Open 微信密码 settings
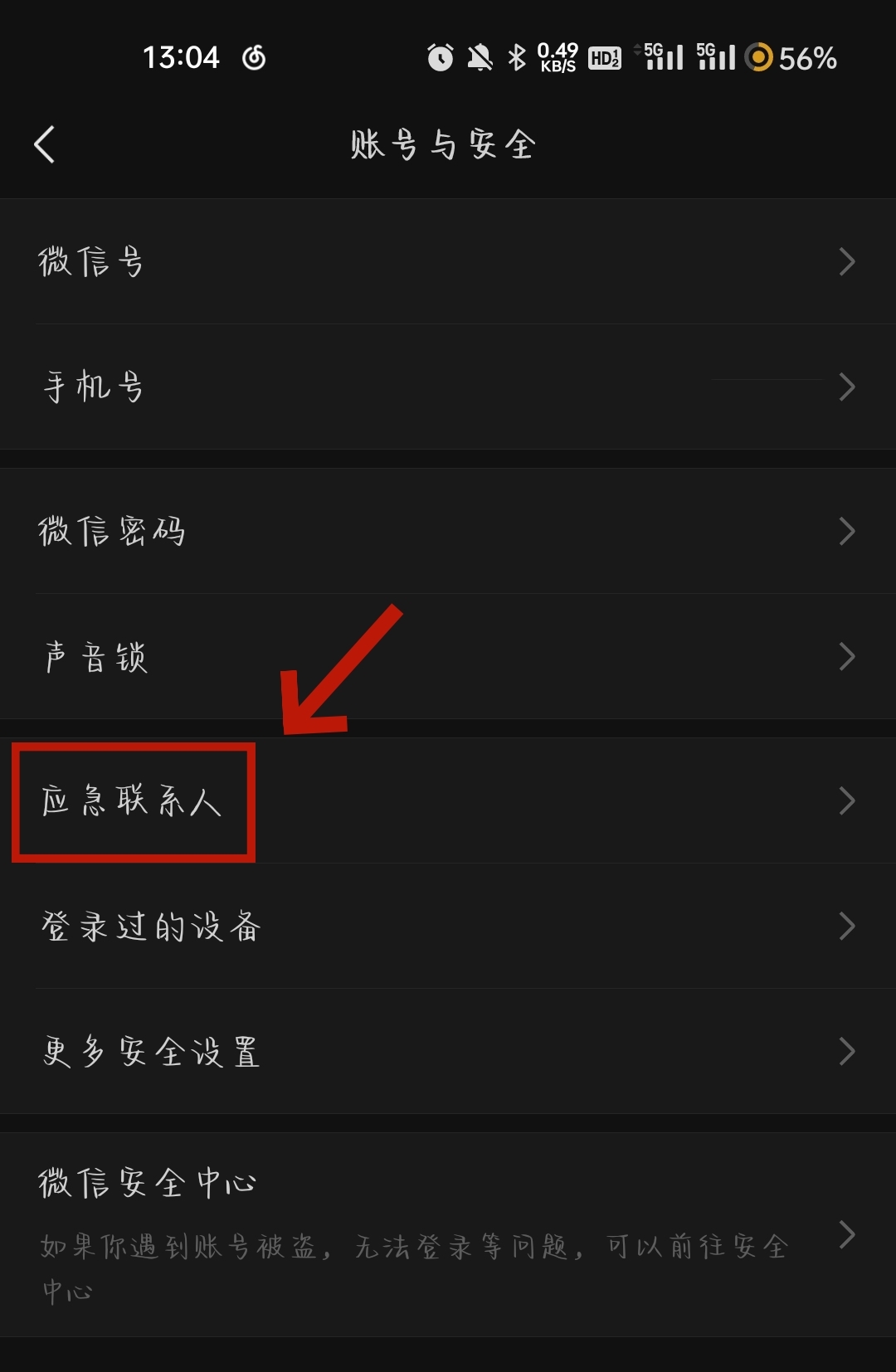The width and height of the screenshot is (896, 1372). pyautogui.click(x=448, y=531)
